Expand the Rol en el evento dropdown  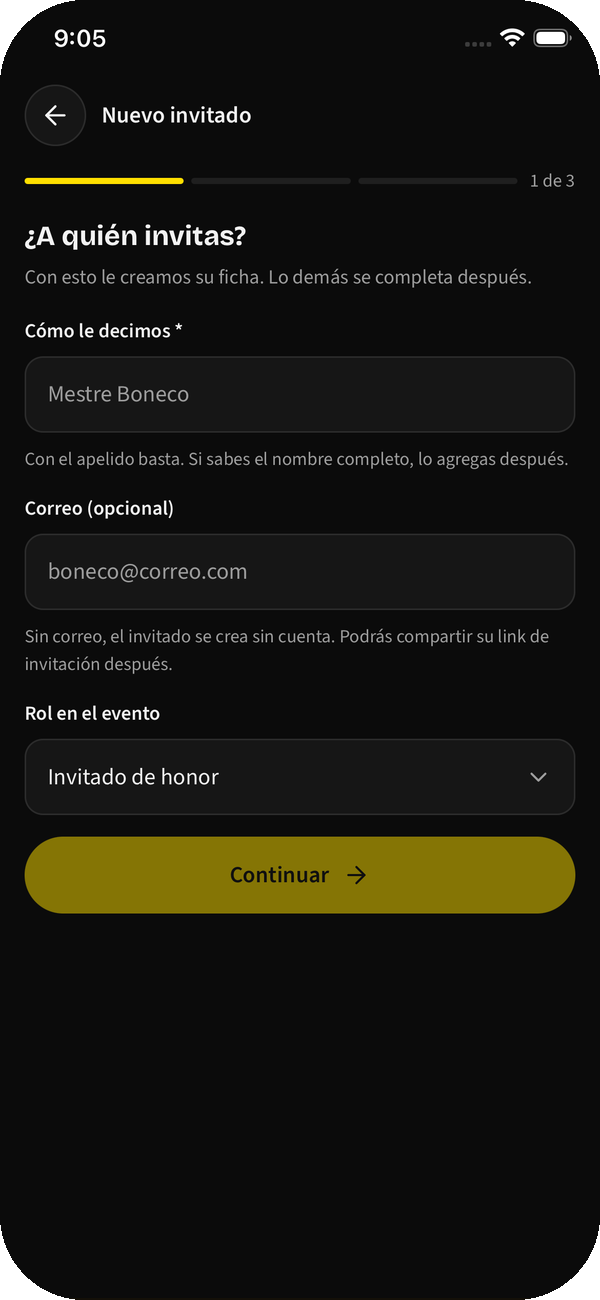coord(300,777)
